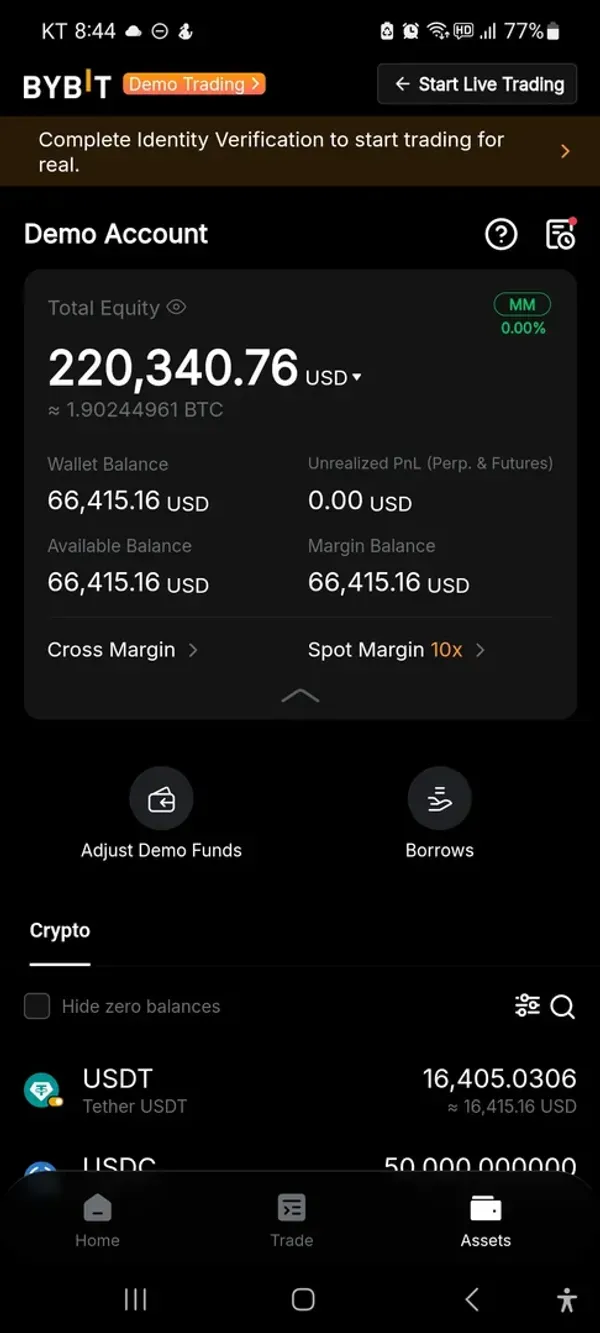600x1333 pixels.
Task: Open Cross Margin settings
Action: pyautogui.click(x=122, y=650)
